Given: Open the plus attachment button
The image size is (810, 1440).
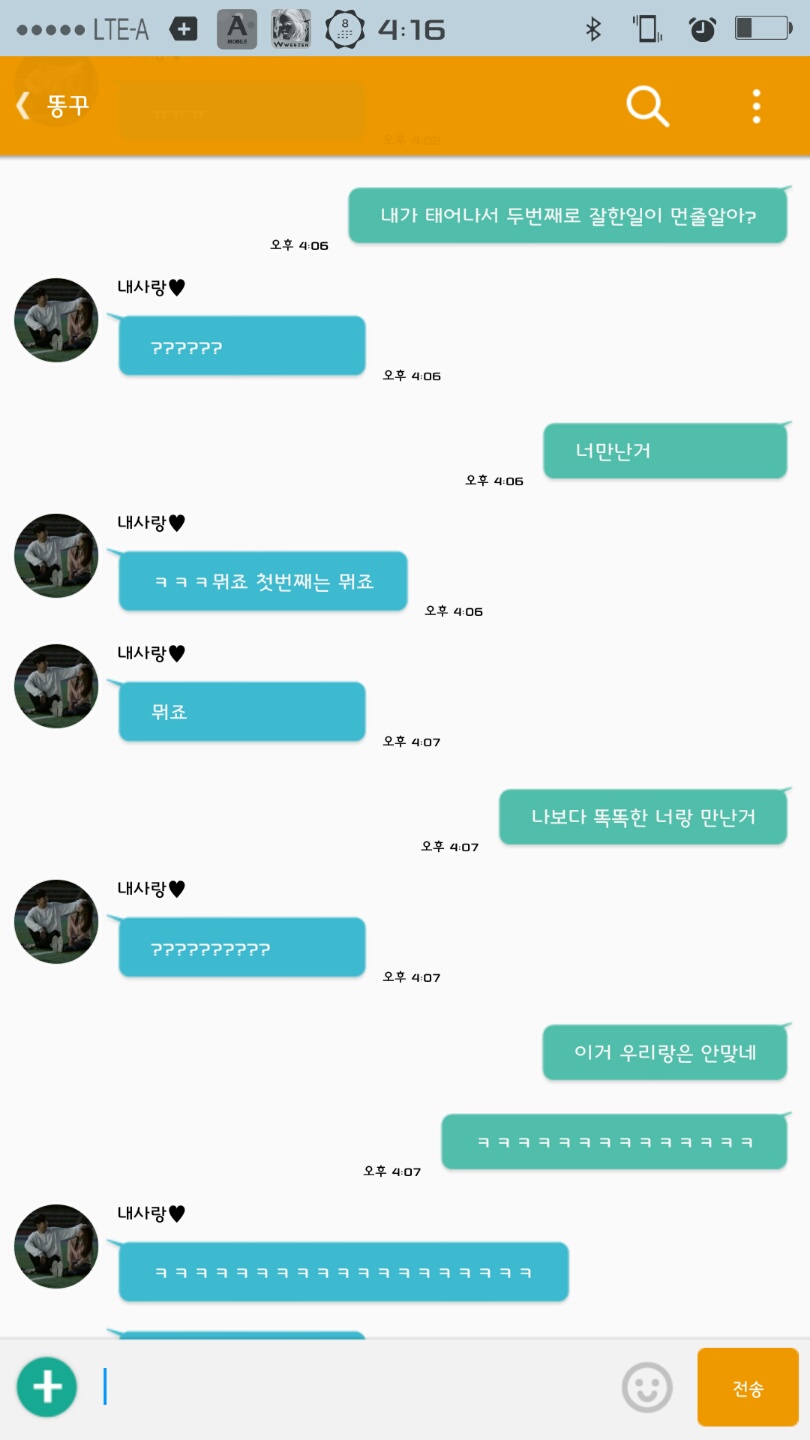Looking at the screenshot, I should pos(47,1387).
